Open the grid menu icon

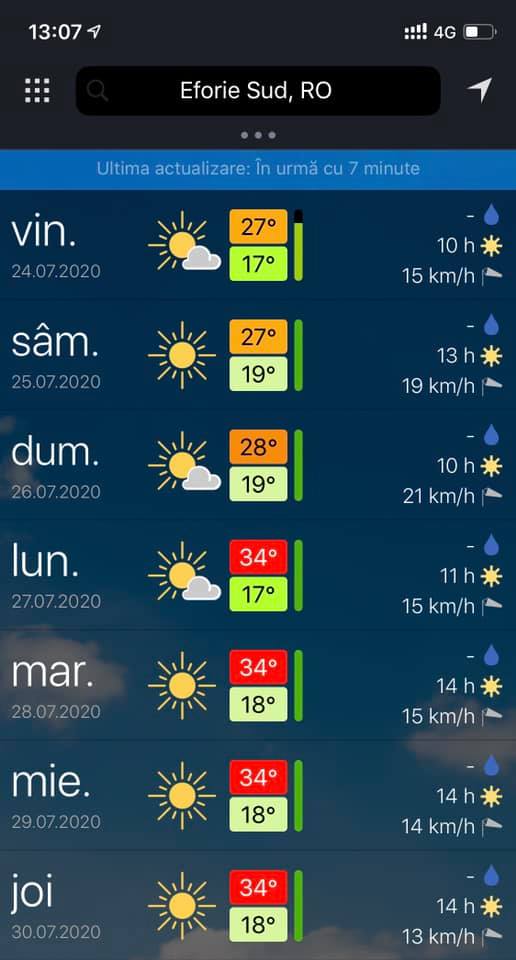[38, 91]
